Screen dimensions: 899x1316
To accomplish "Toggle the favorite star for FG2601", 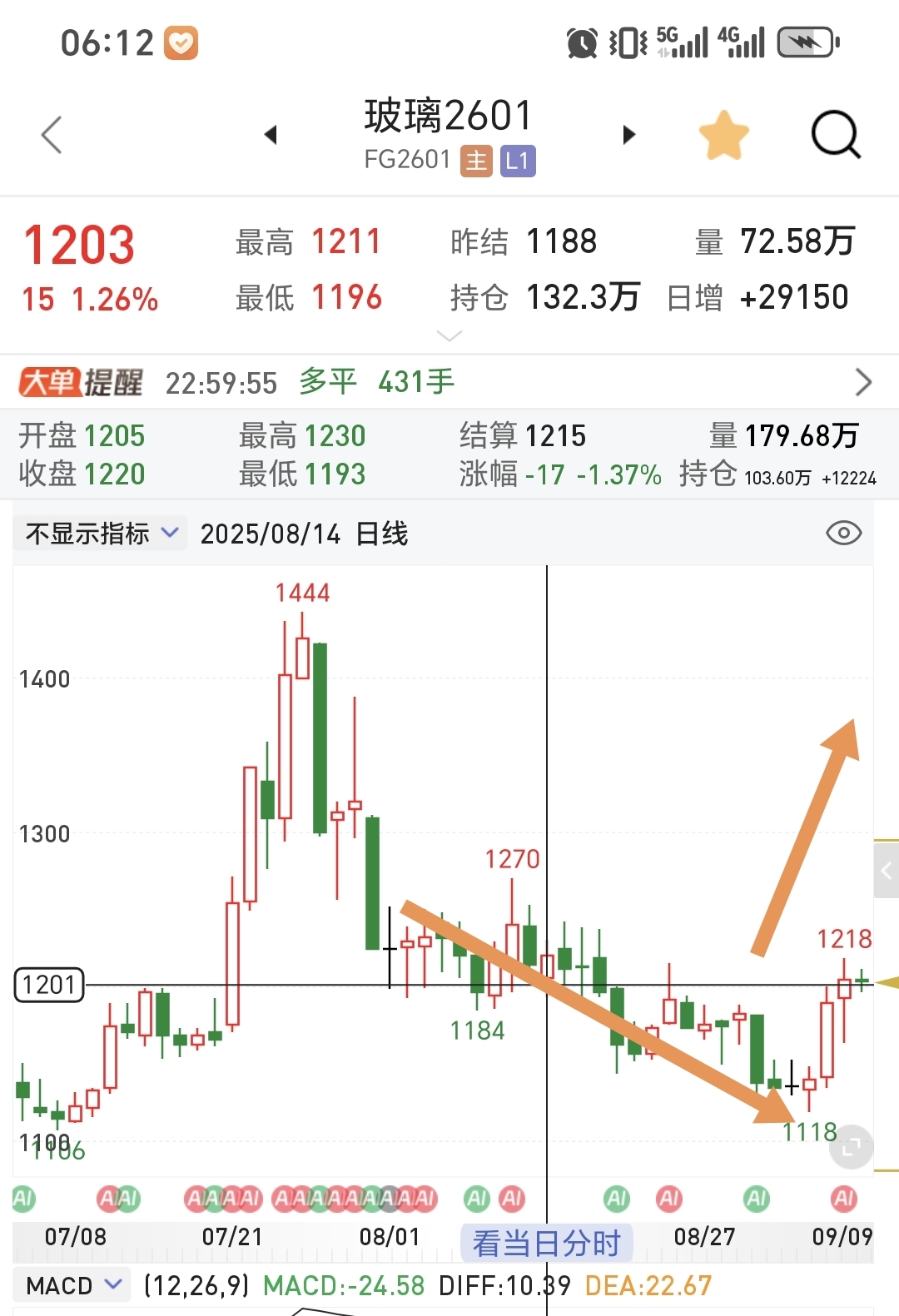I will coord(724,133).
